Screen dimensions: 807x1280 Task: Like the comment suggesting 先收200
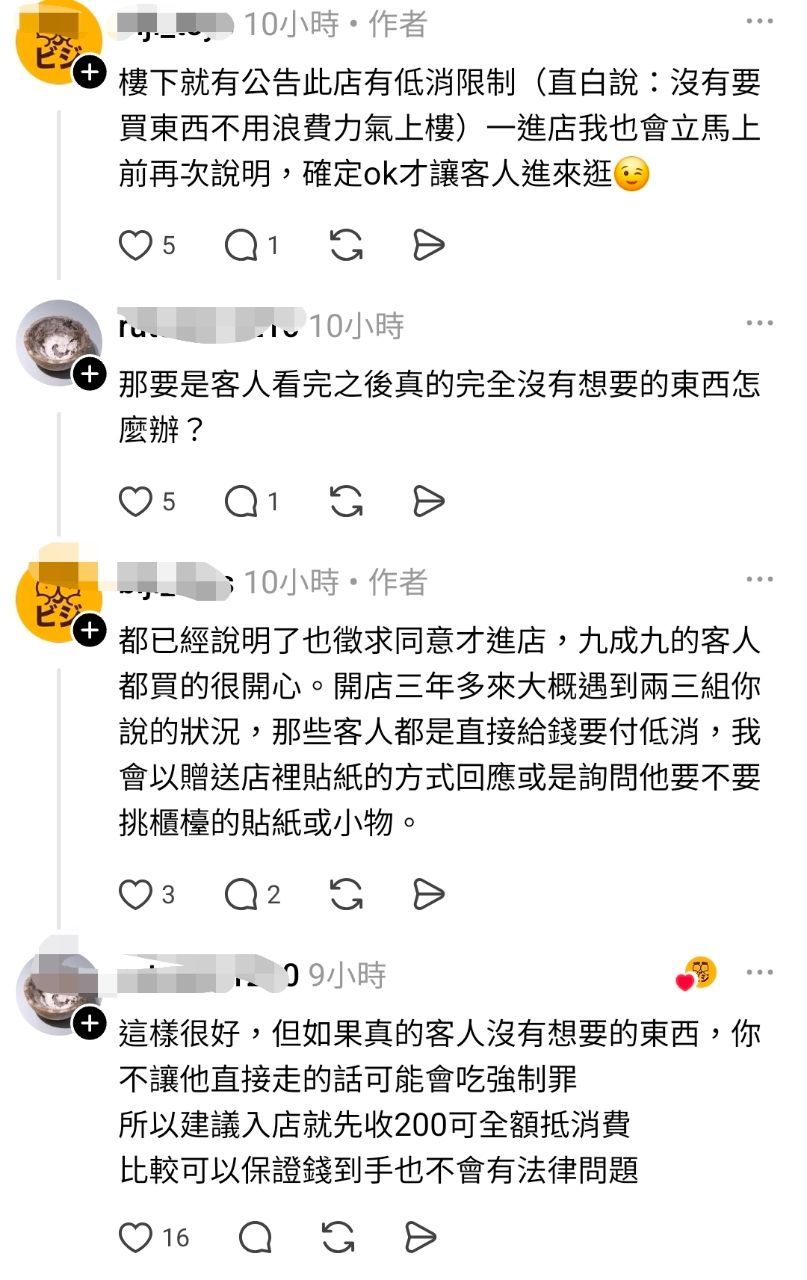(x=136, y=1237)
